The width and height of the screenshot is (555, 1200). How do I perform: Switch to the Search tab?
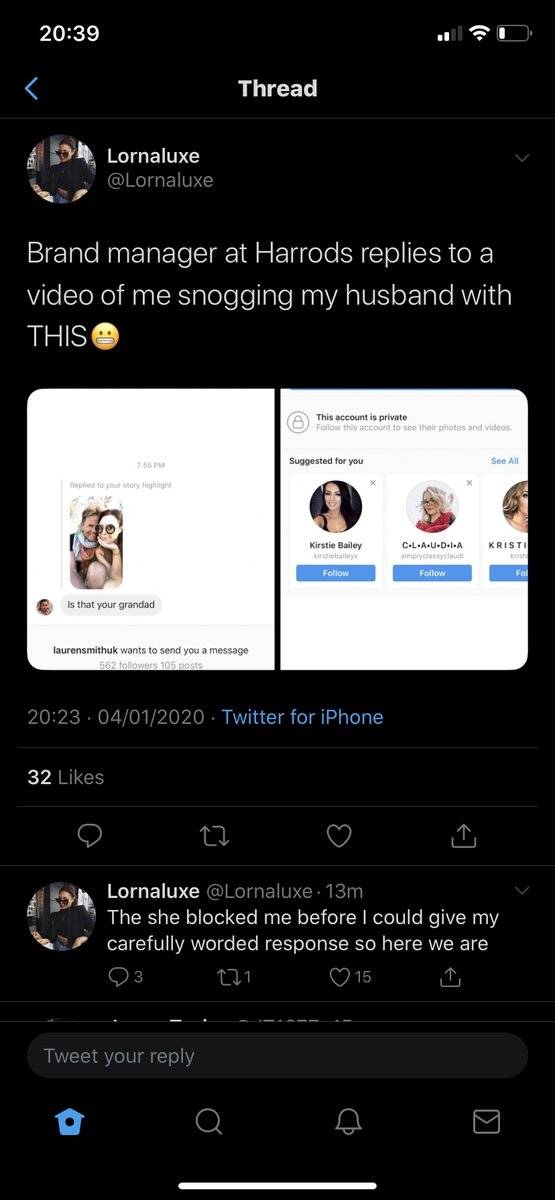tap(208, 1123)
